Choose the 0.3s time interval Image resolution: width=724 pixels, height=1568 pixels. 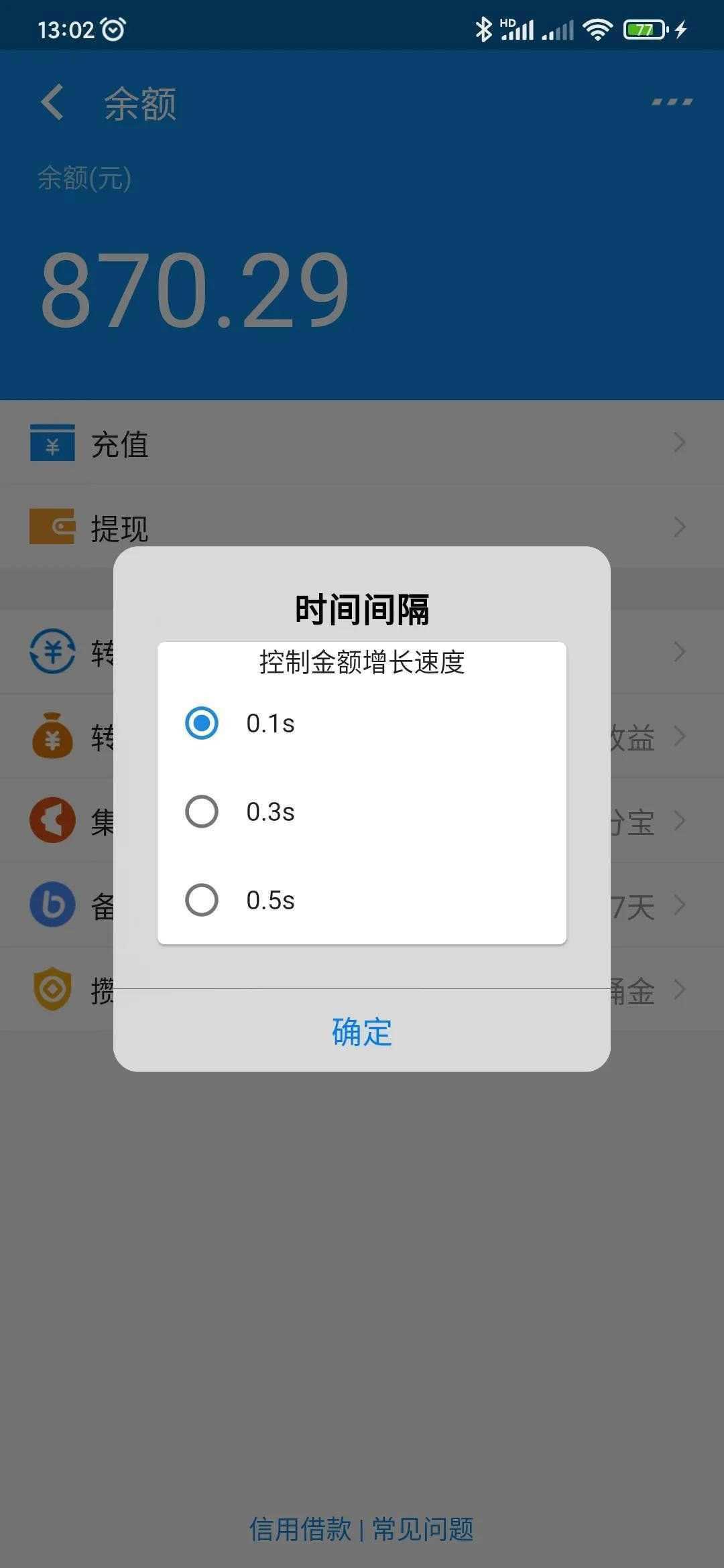[202, 811]
